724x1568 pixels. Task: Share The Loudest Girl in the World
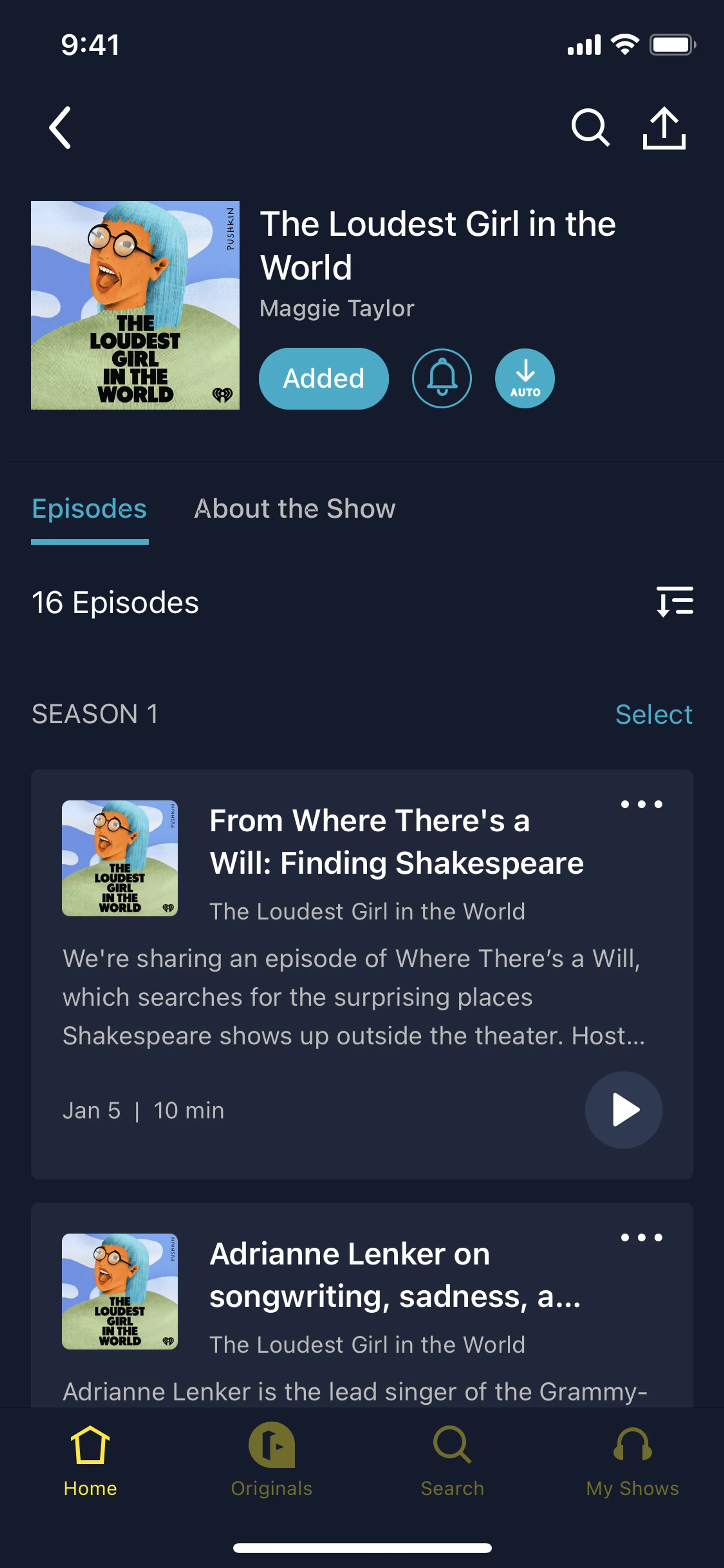(664, 128)
